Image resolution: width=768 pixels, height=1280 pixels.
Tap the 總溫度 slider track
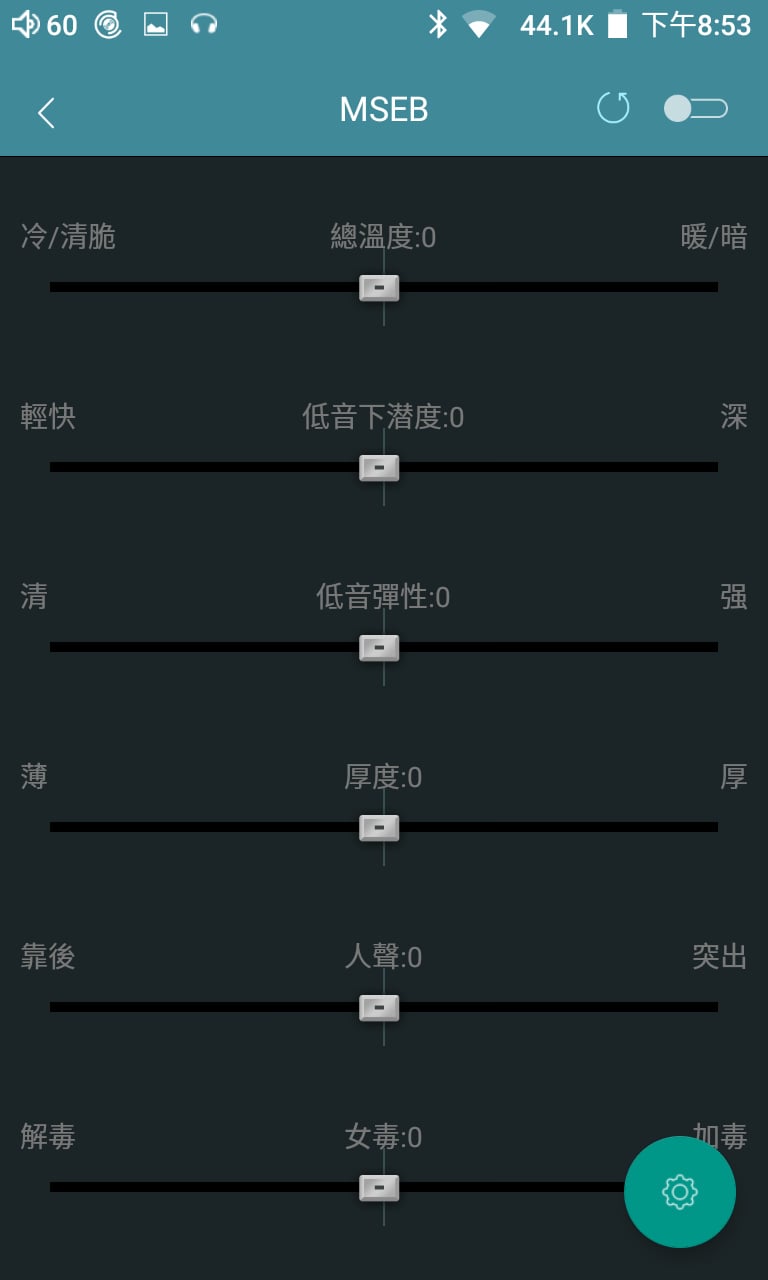pyautogui.click(x=384, y=287)
